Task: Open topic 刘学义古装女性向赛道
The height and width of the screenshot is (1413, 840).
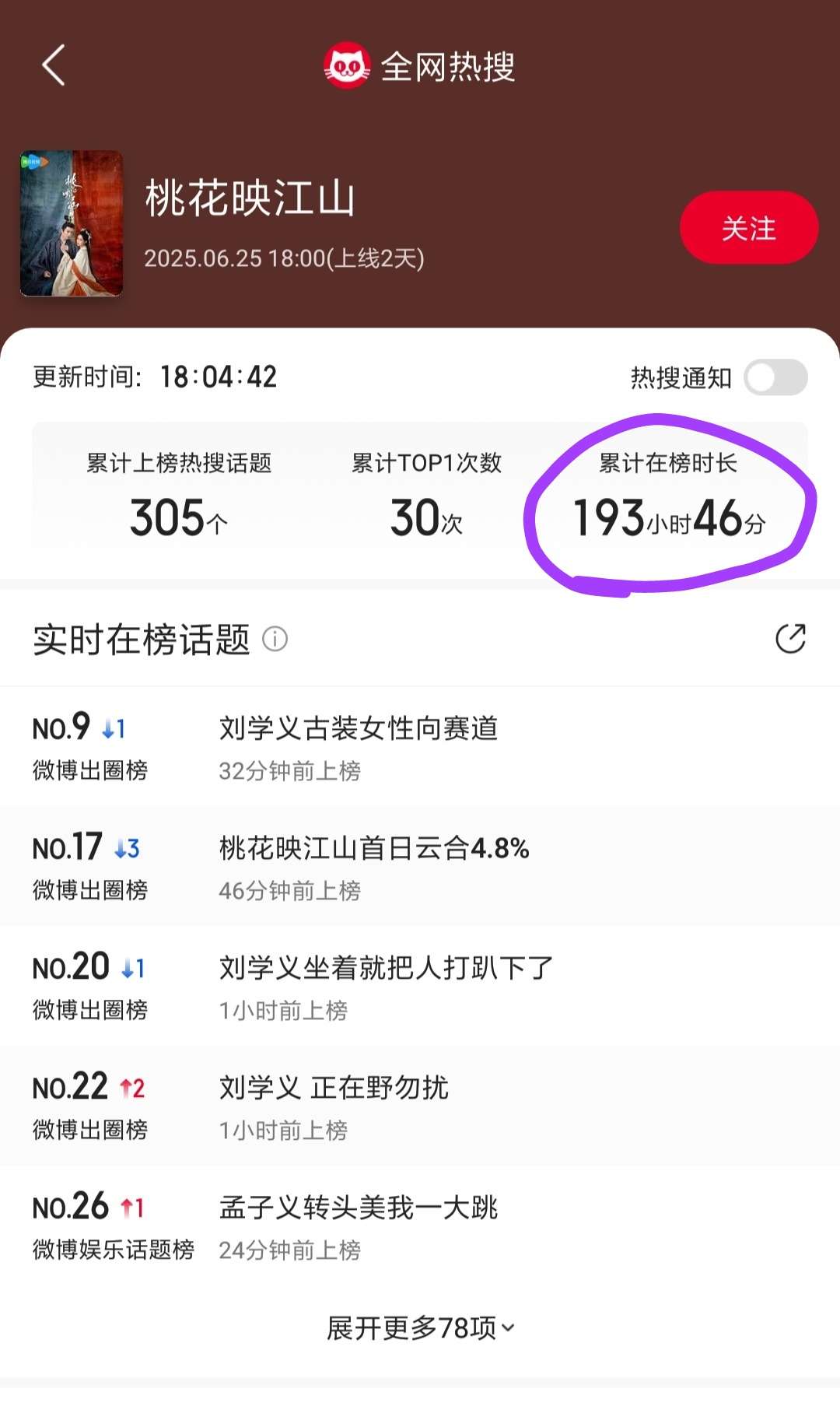Action: [x=359, y=728]
